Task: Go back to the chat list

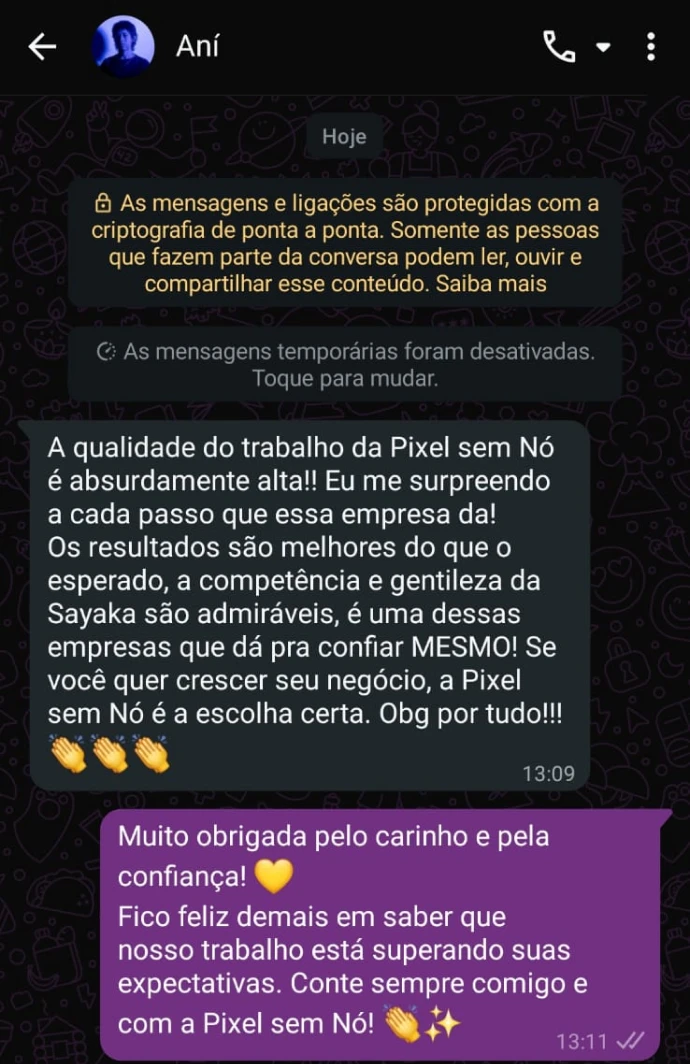Action: [x=42, y=47]
